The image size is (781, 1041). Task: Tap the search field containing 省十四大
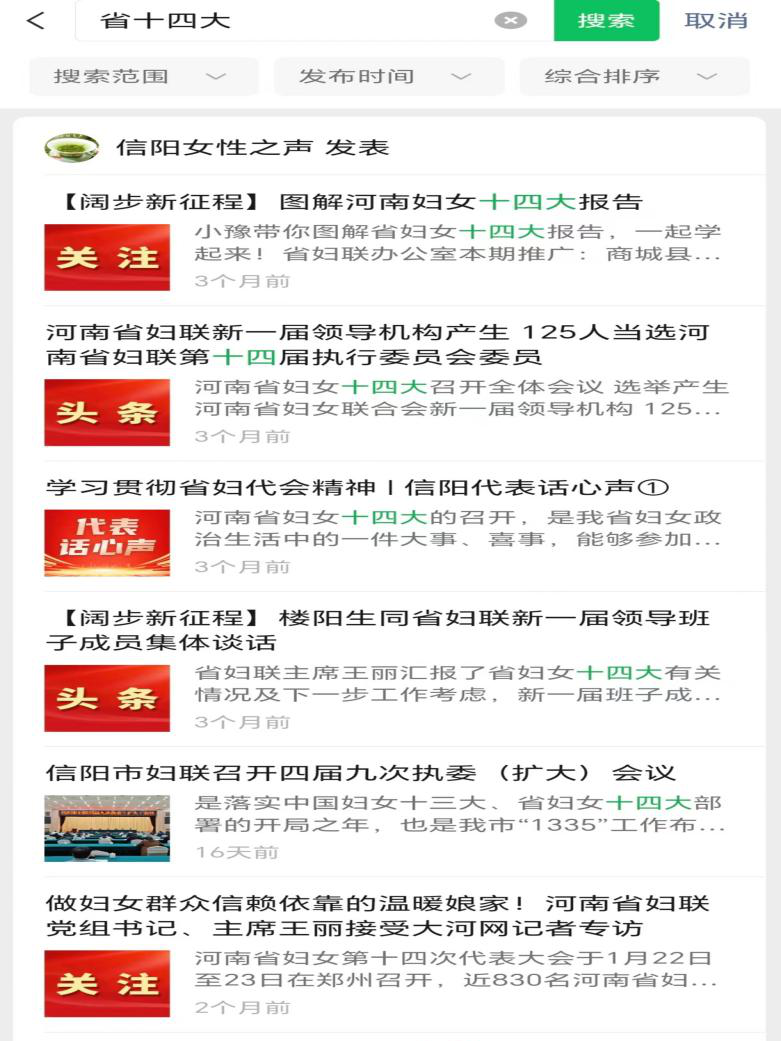[x=290, y=20]
